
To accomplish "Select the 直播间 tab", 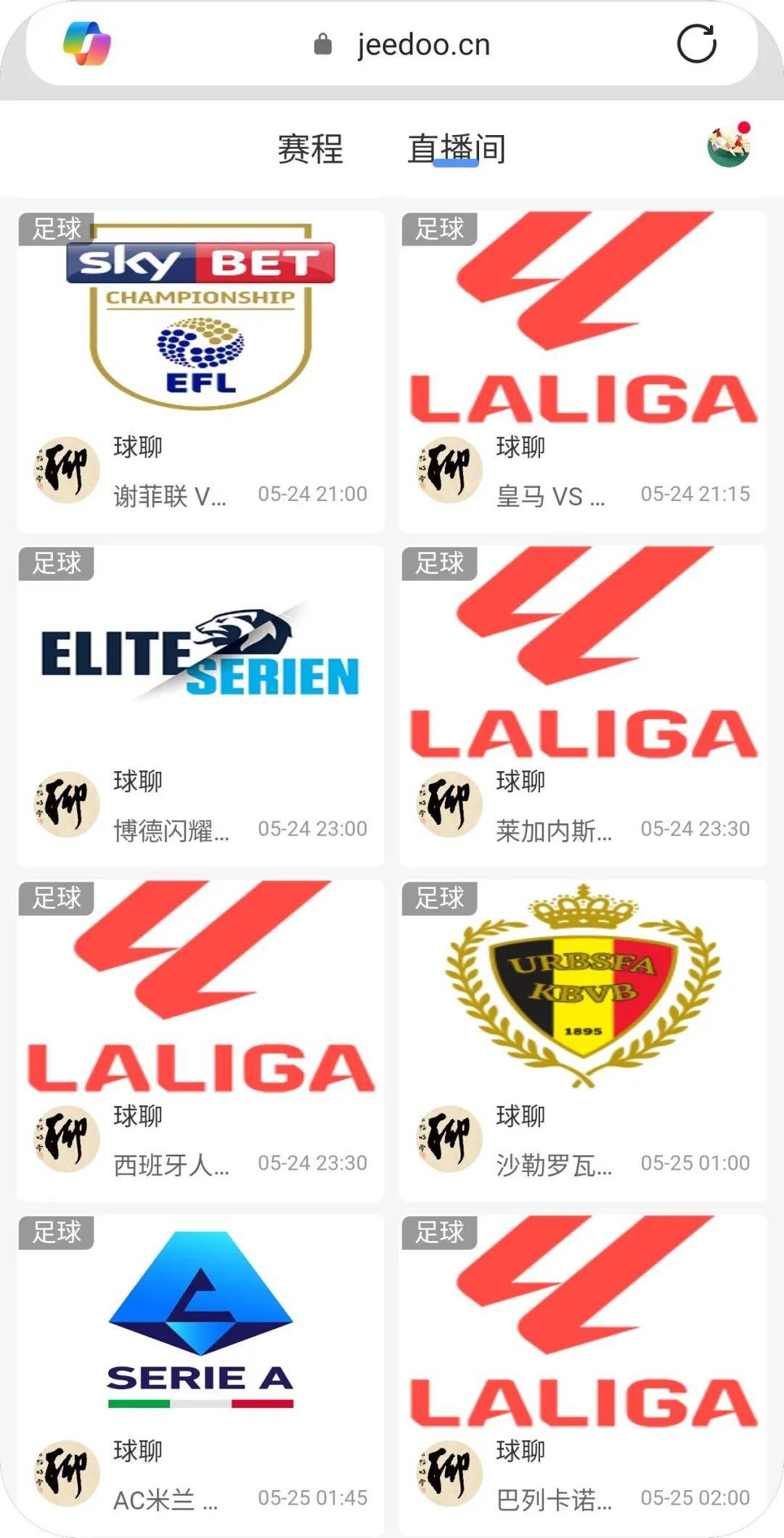I will pos(456,149).
